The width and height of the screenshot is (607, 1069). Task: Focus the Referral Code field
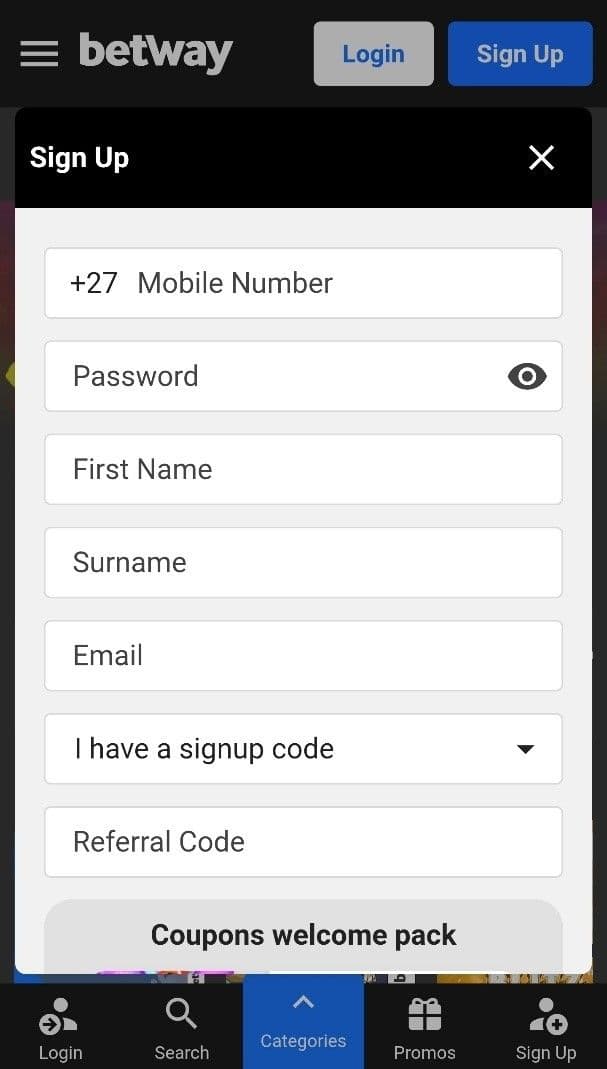303,842
